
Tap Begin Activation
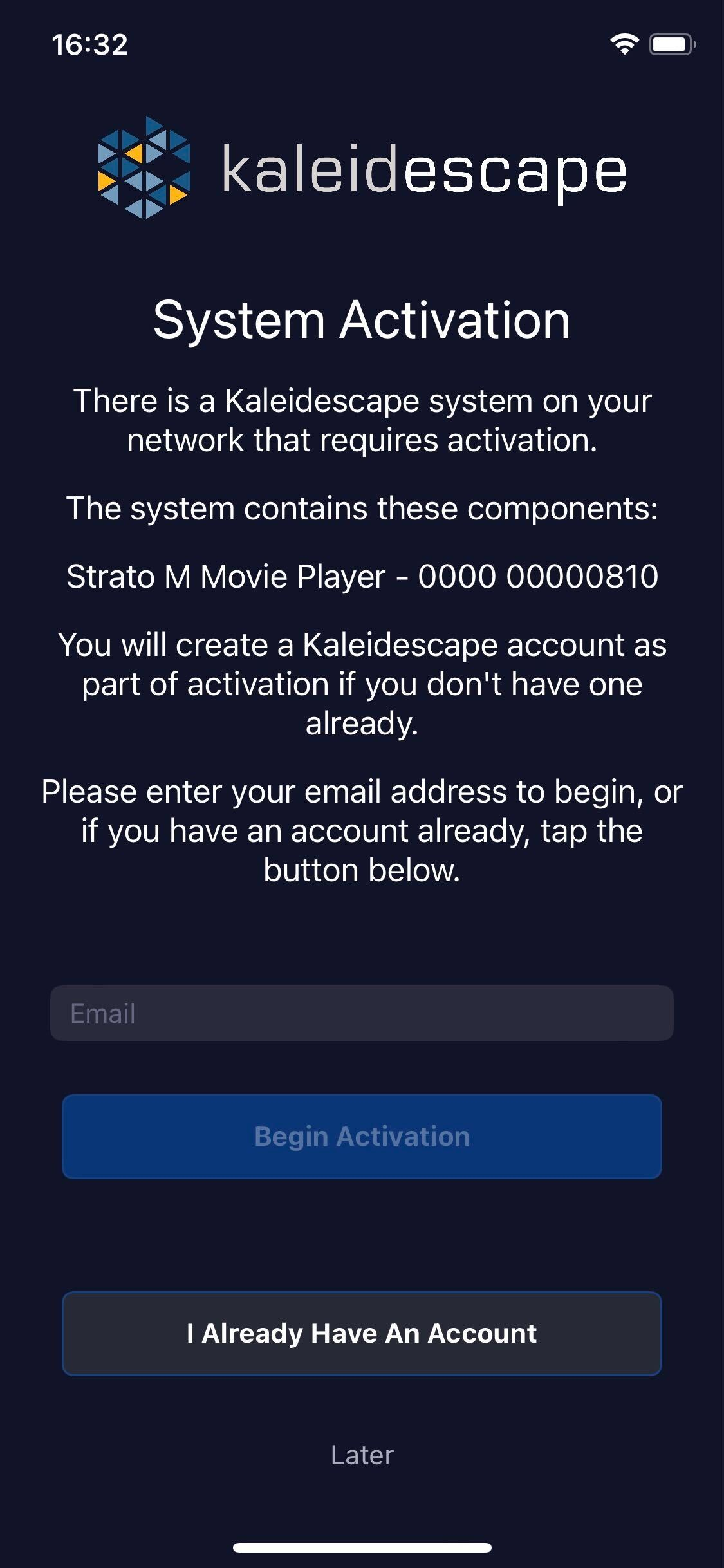pos(362,1135)
